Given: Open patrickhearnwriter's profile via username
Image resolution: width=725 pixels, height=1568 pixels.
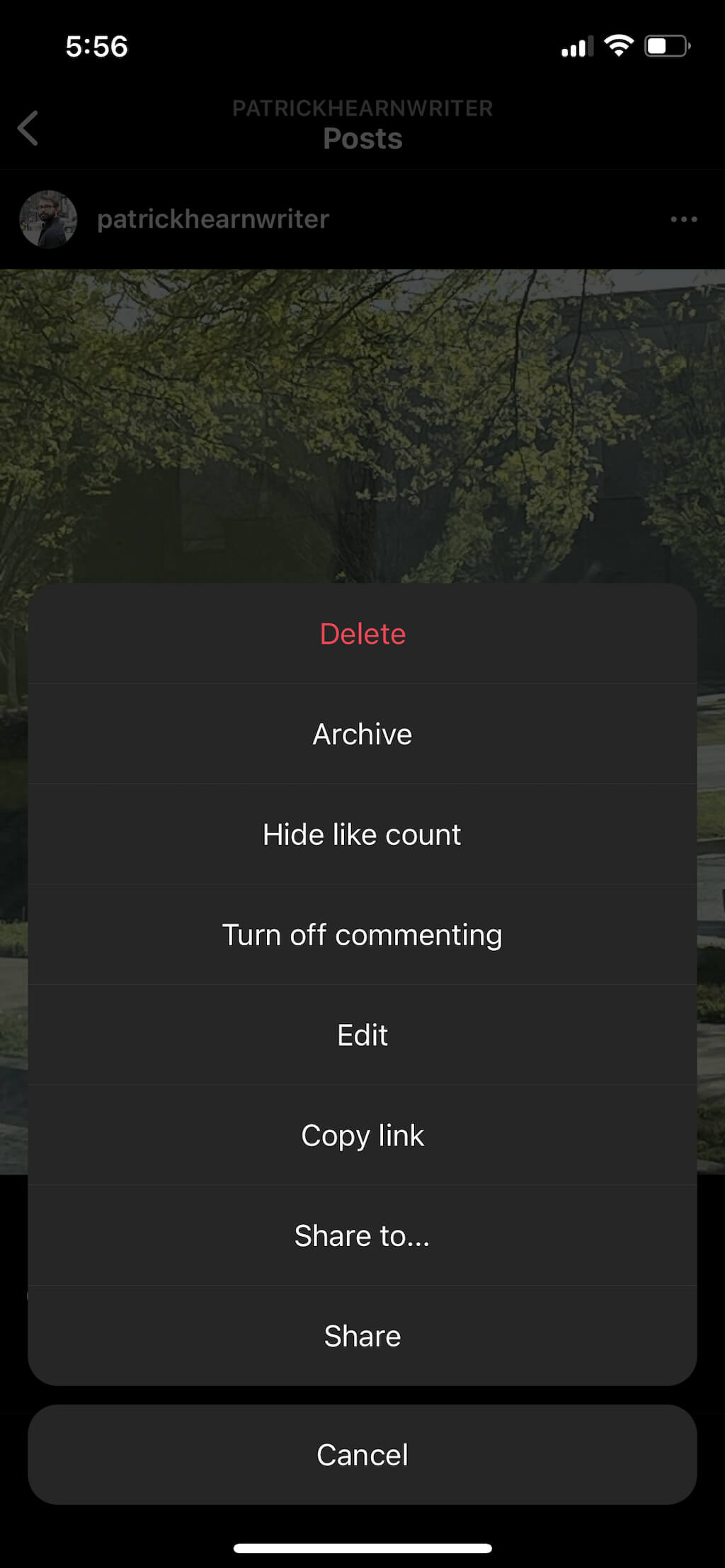Looking at the screenshot, I should (212, 219).
